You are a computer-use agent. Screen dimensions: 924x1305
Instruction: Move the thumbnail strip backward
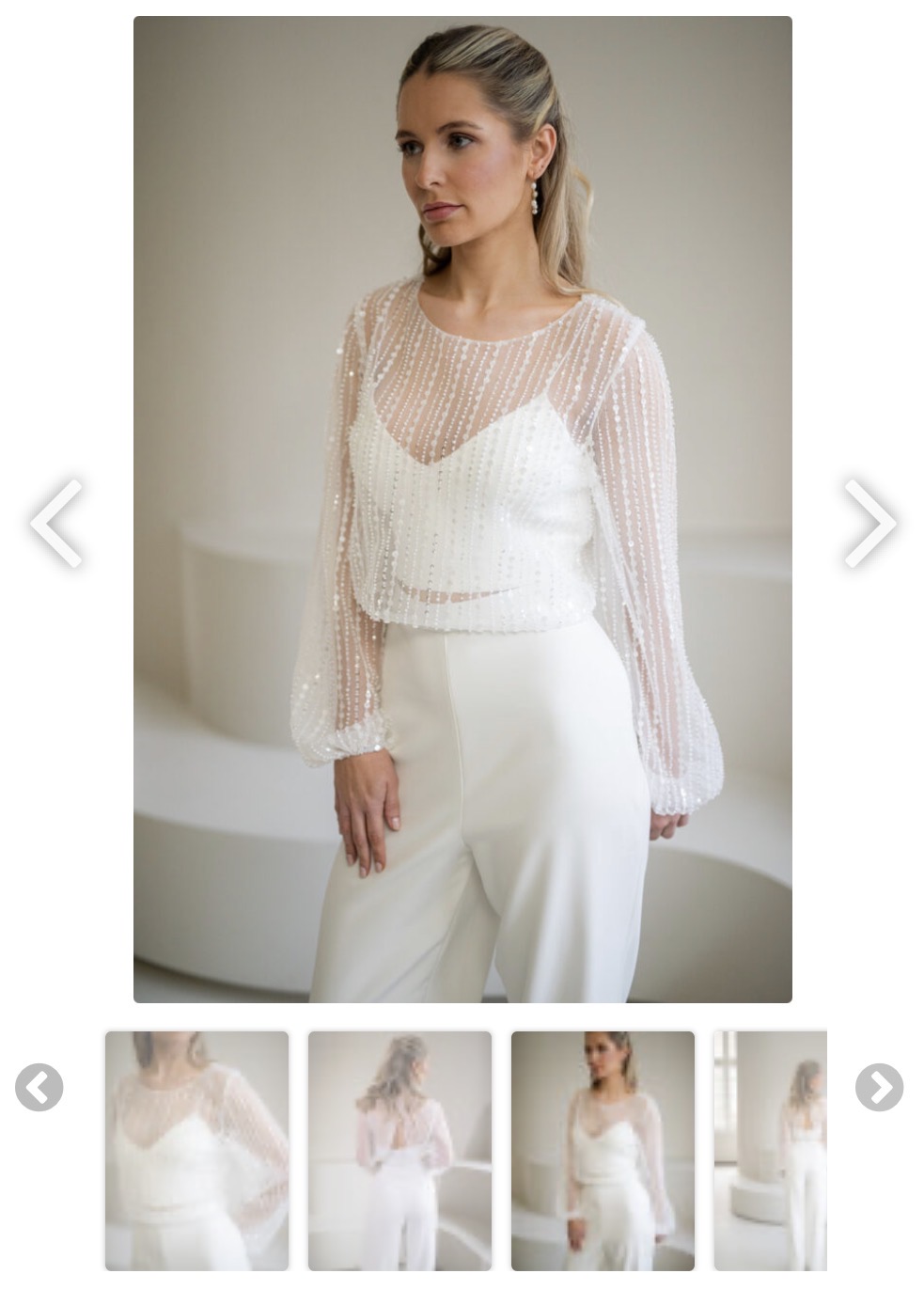(39, 1088)
